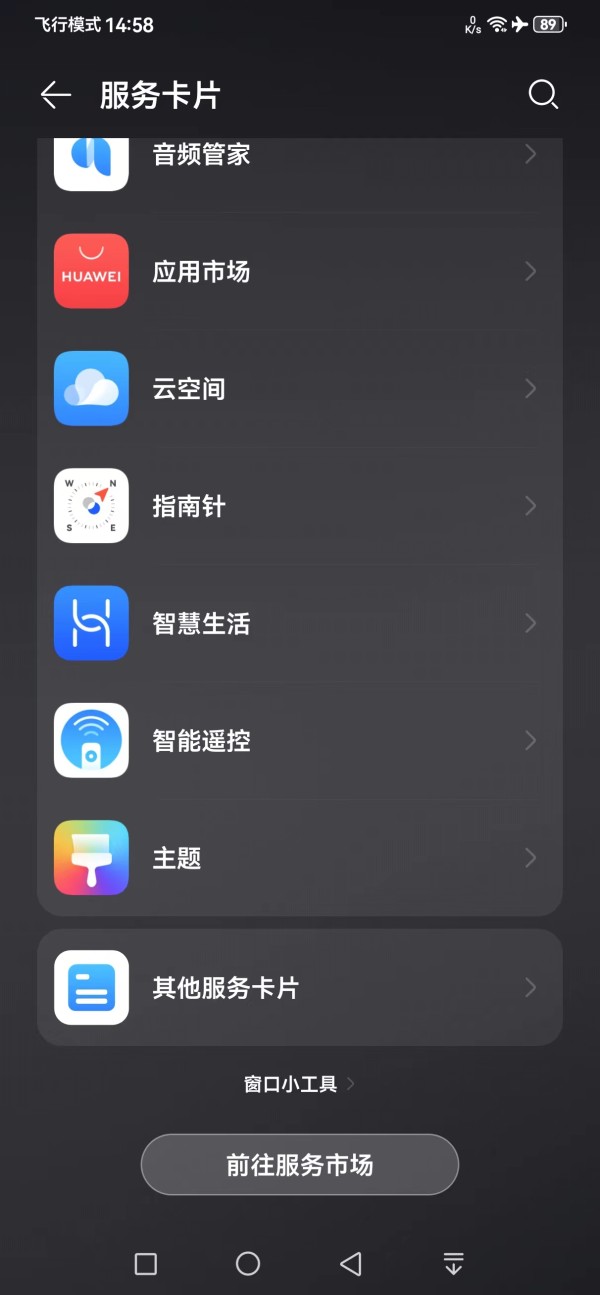Show recent apps with the square button
Screen dimensions: 600x1295
coord(146,1264)
